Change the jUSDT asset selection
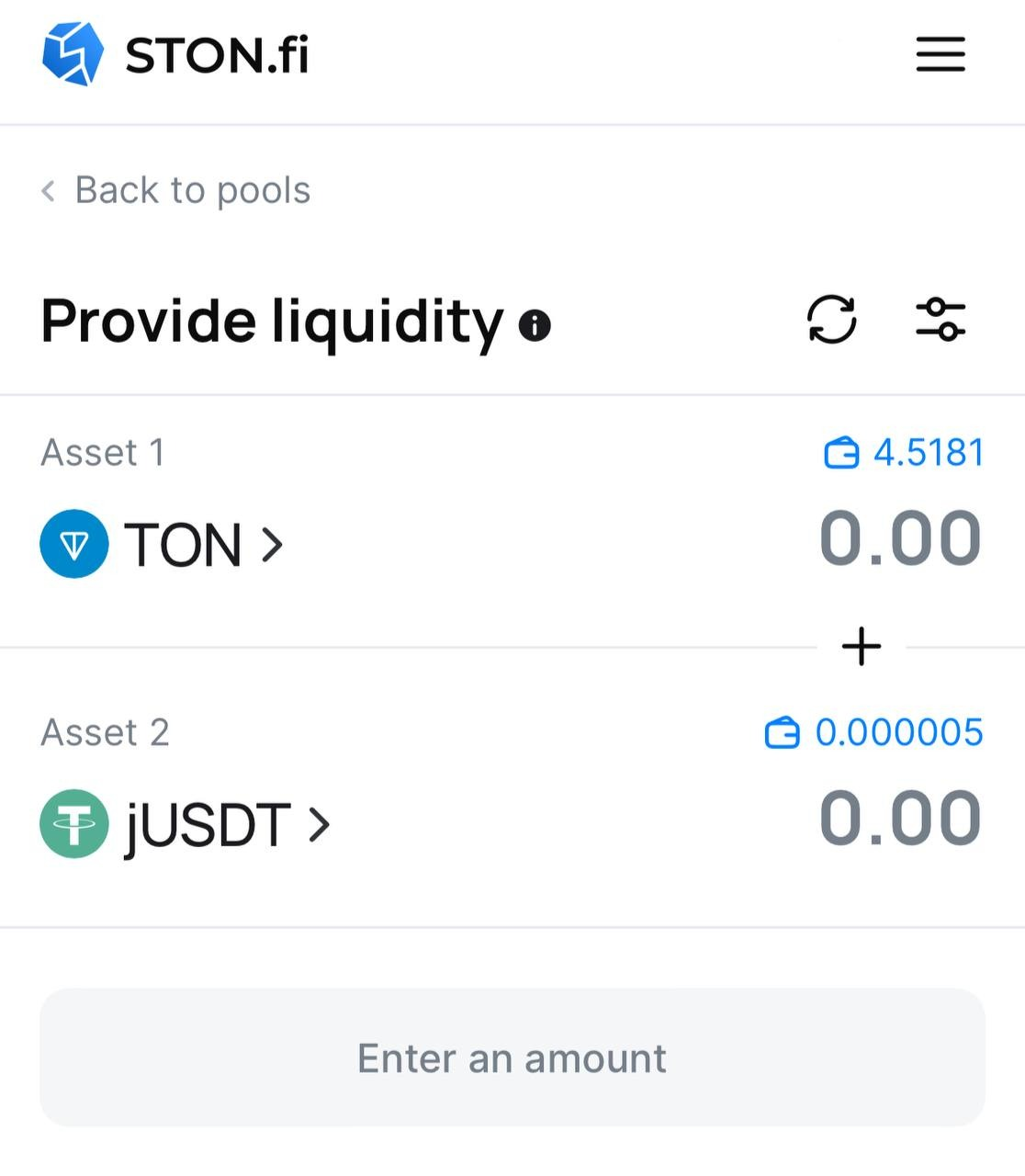1025x1176 pixels. 186,823
